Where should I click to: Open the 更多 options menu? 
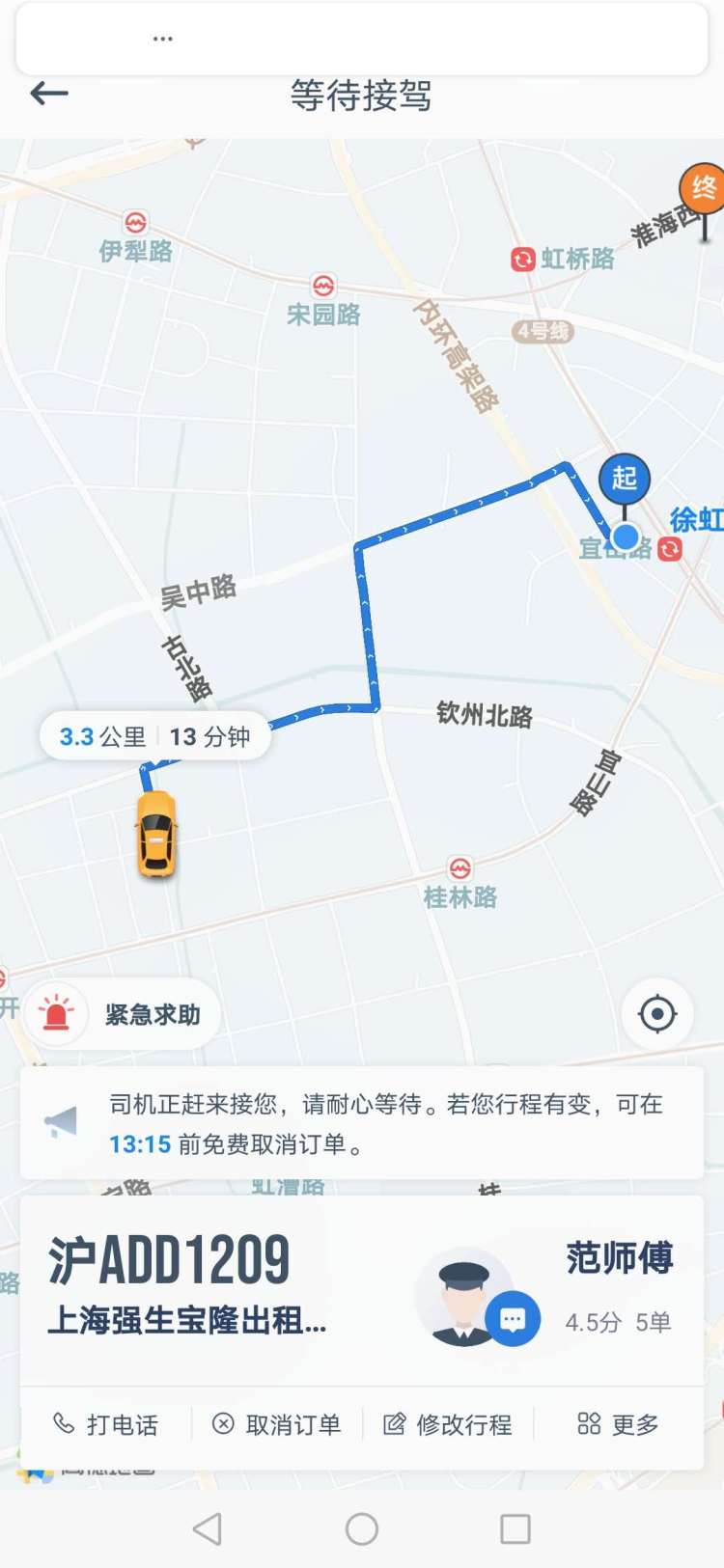618,1424
